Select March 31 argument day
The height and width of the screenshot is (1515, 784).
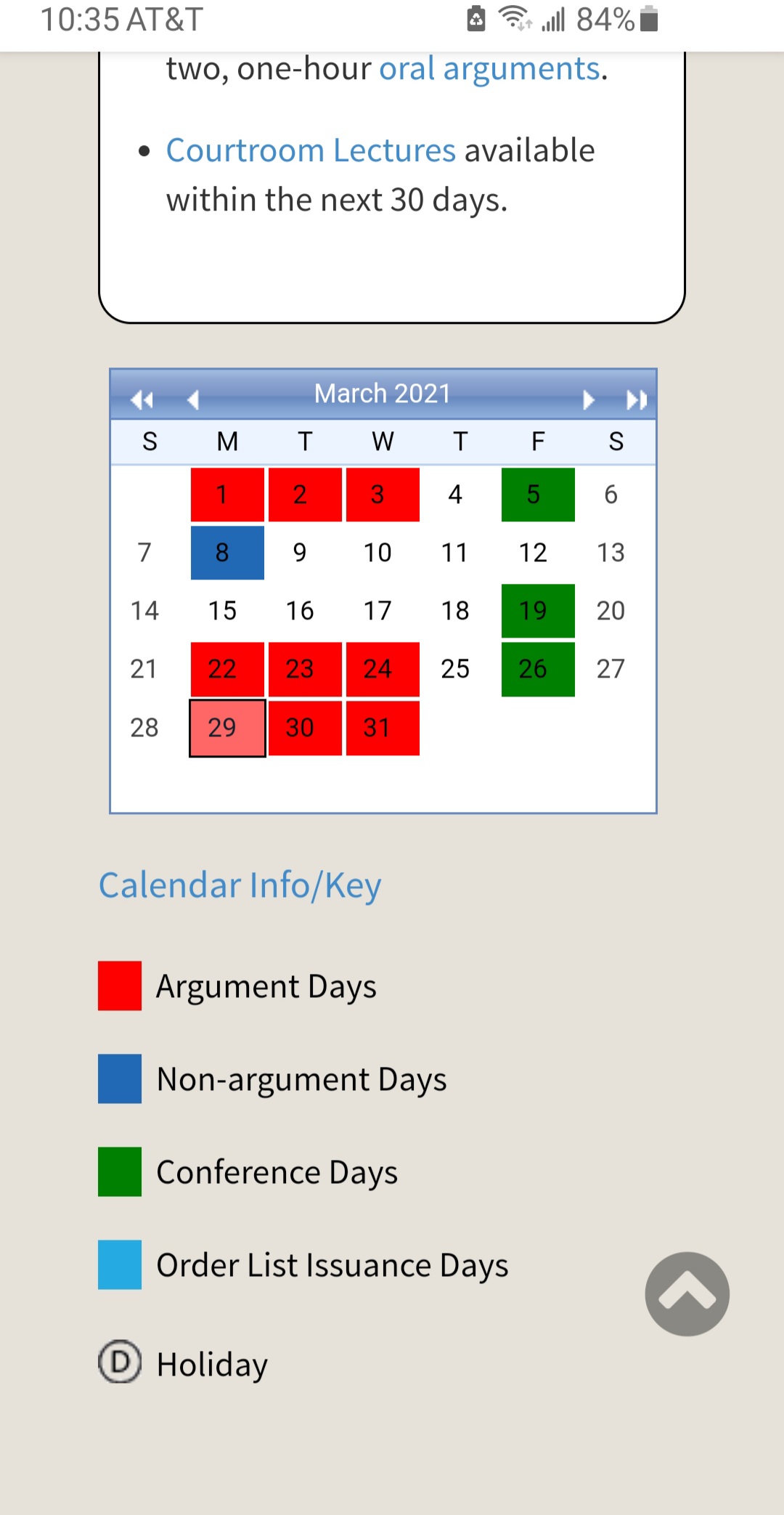(383, 728)
